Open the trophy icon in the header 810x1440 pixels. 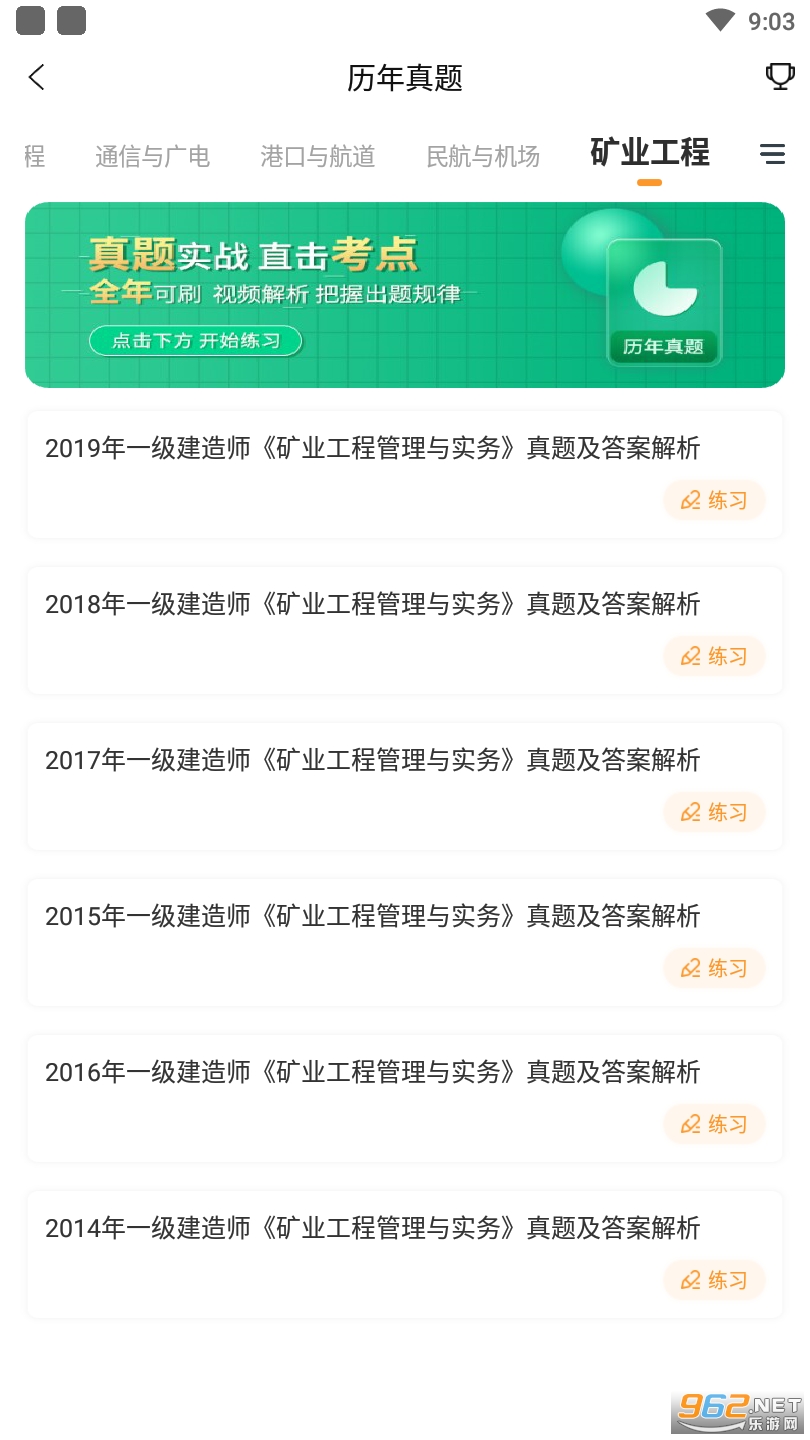pyautogui.click(x=779, y=77)
